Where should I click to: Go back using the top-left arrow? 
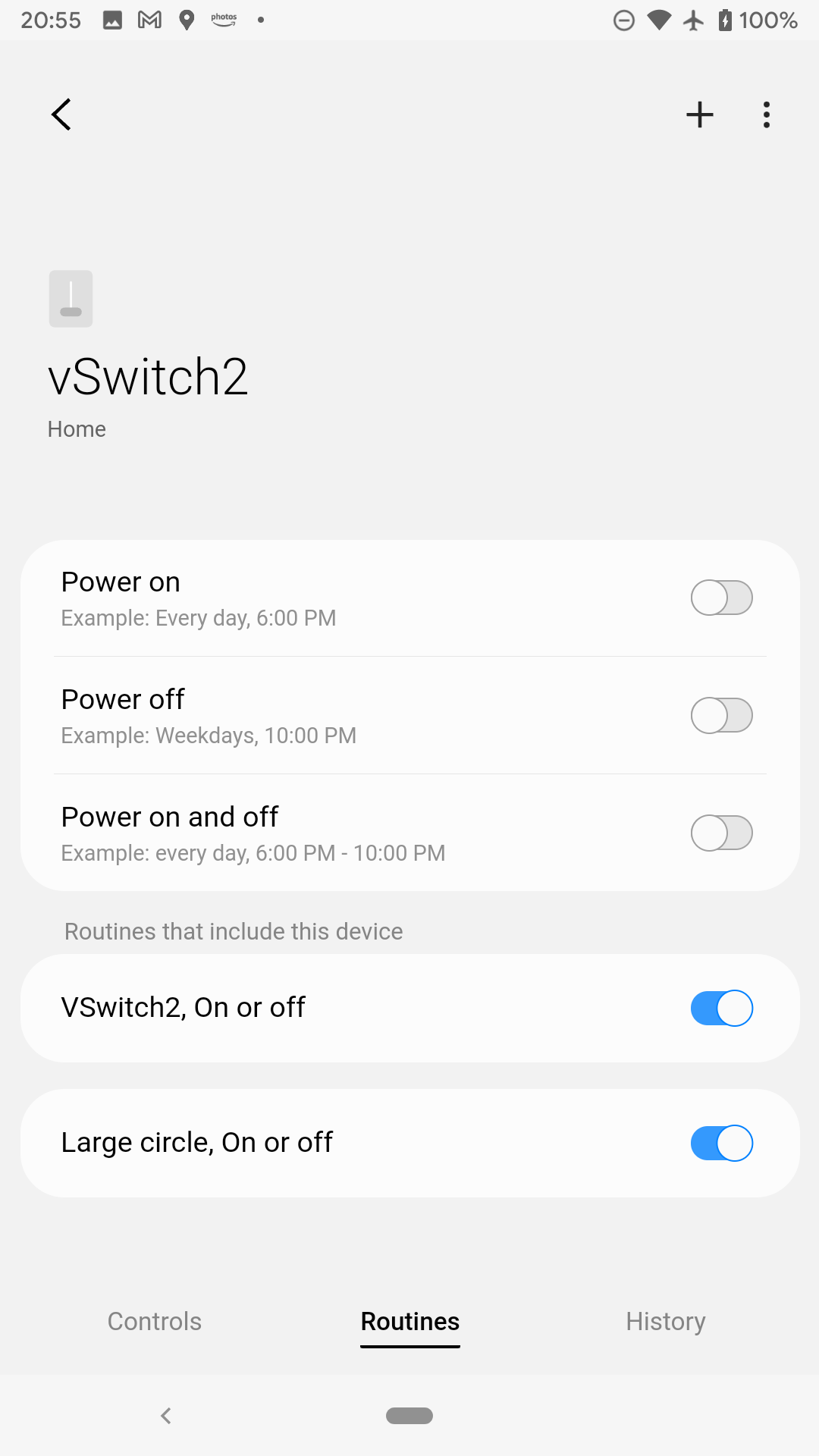point(61,115)
